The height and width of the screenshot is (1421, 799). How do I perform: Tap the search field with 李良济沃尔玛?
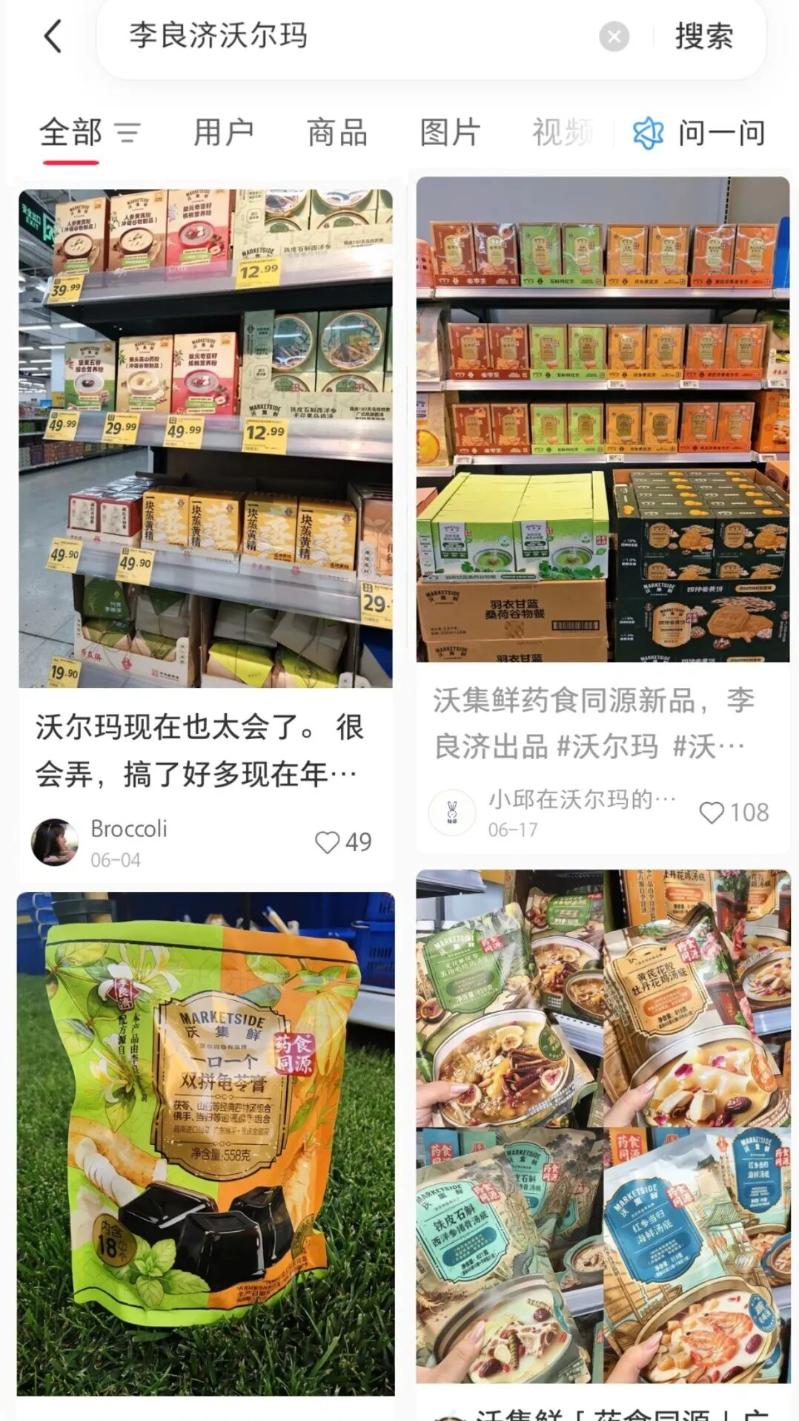(x=360, y=37)
